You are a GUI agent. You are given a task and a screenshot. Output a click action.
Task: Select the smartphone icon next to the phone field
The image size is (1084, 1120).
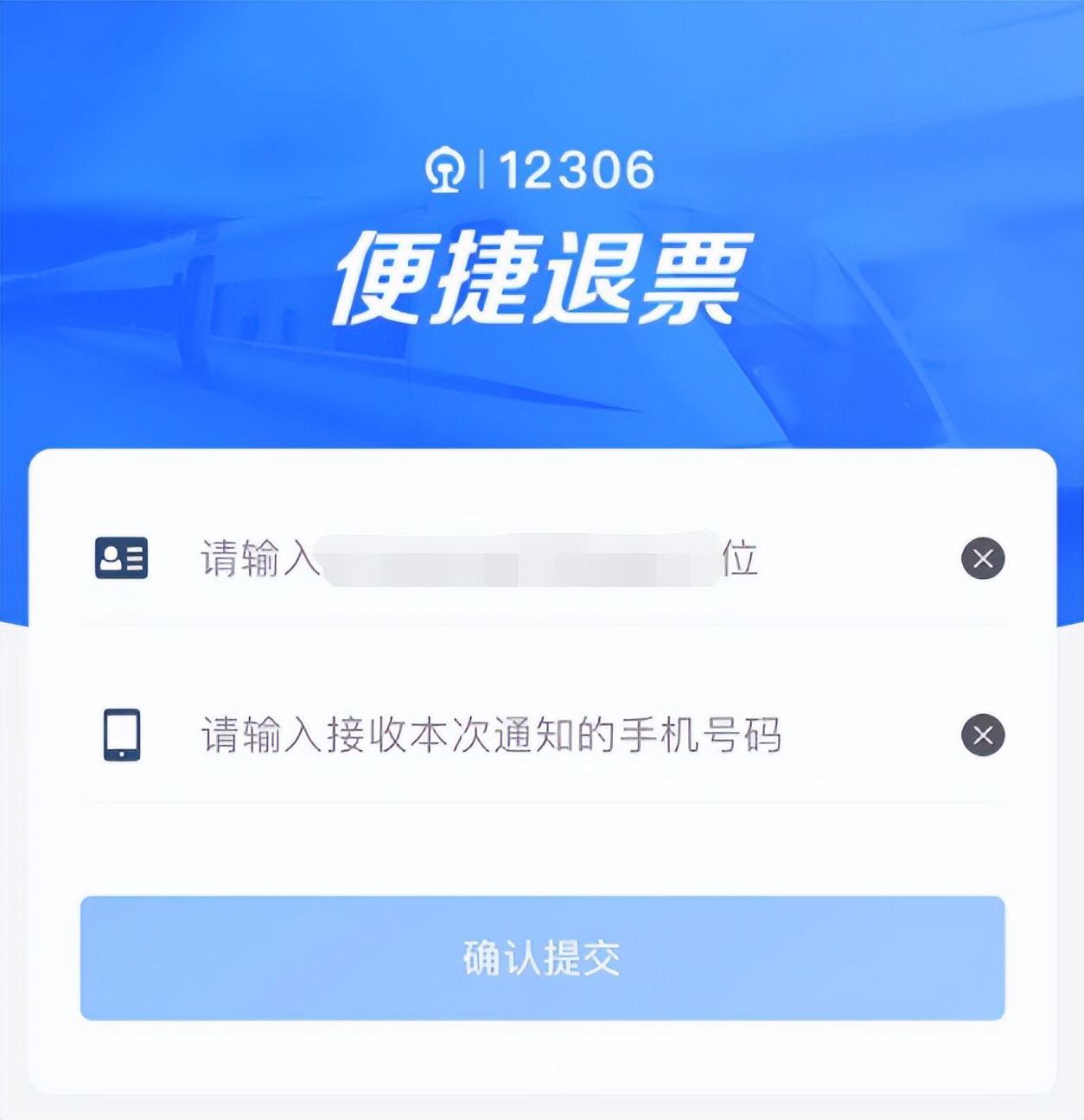(x=124, y=734)
